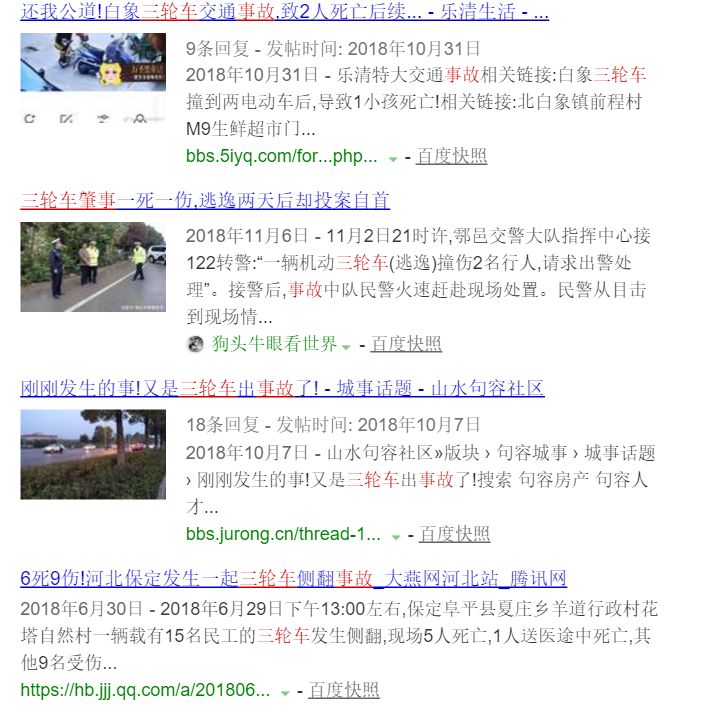The height and width of the screenshot is (711, 708).
Task: Expand the arrow next to 狗头牛眼看世界
Action: coord(347,346)
